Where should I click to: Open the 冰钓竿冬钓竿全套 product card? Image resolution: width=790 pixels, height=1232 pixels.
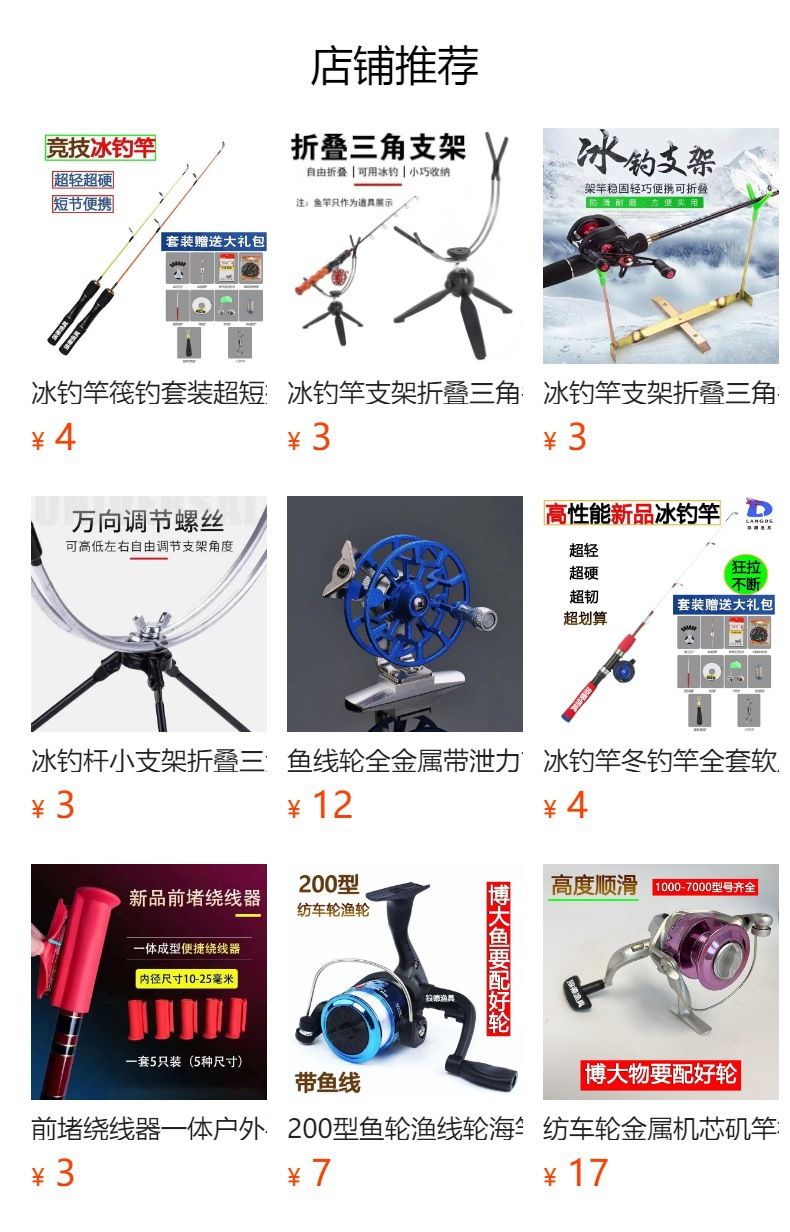pos(661,614)
